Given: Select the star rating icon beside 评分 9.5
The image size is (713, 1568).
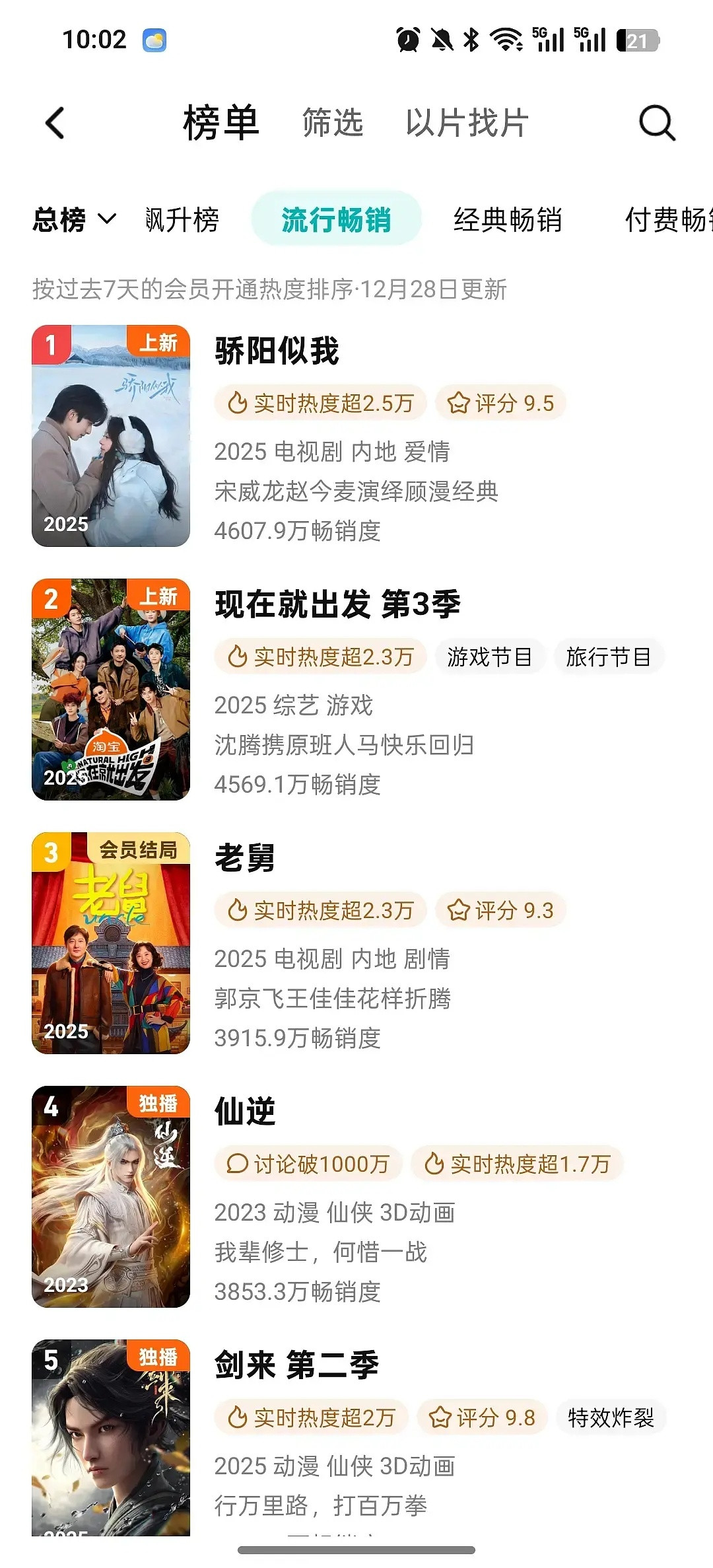Looking at the screenshot, I should pyautogui.click(x=458, y=402).
